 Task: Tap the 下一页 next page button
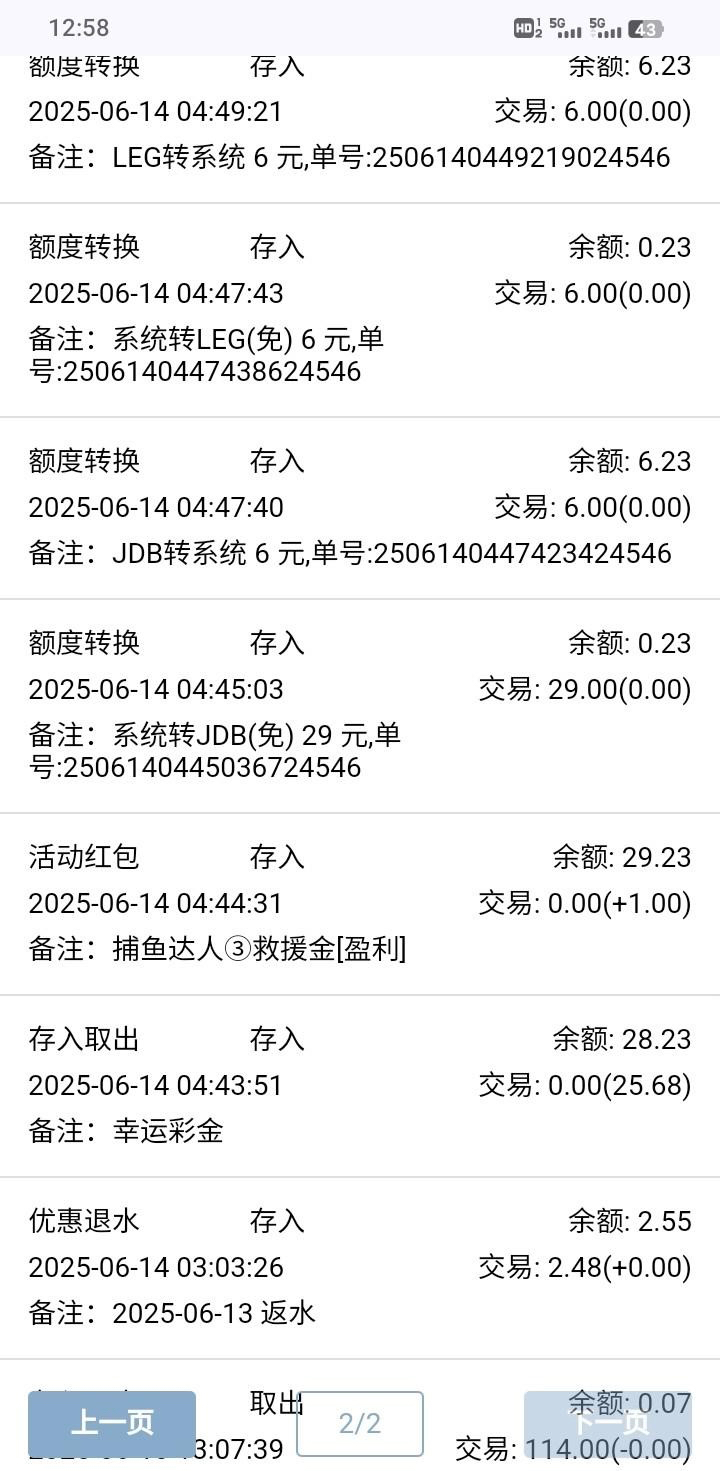point(607,1424)
